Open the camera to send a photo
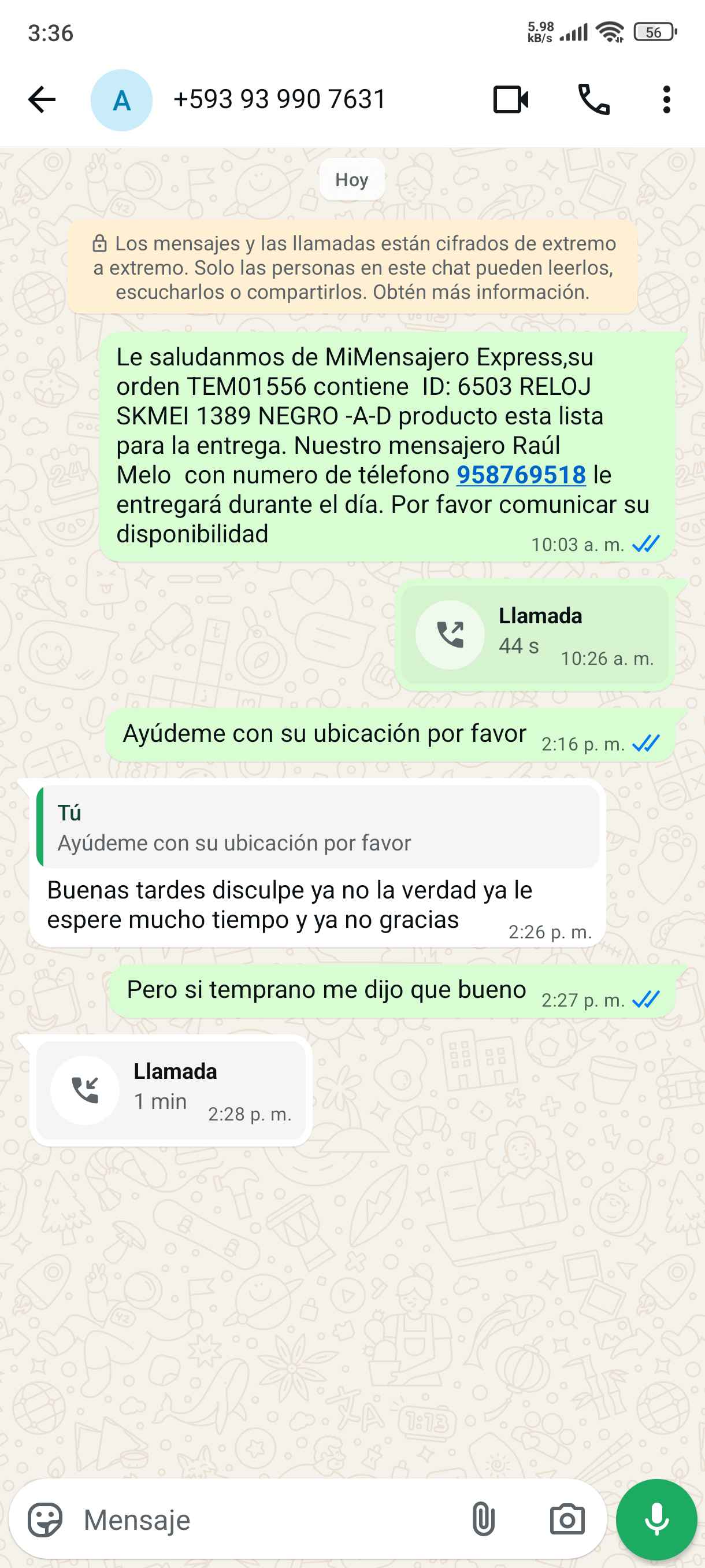 567,1520
